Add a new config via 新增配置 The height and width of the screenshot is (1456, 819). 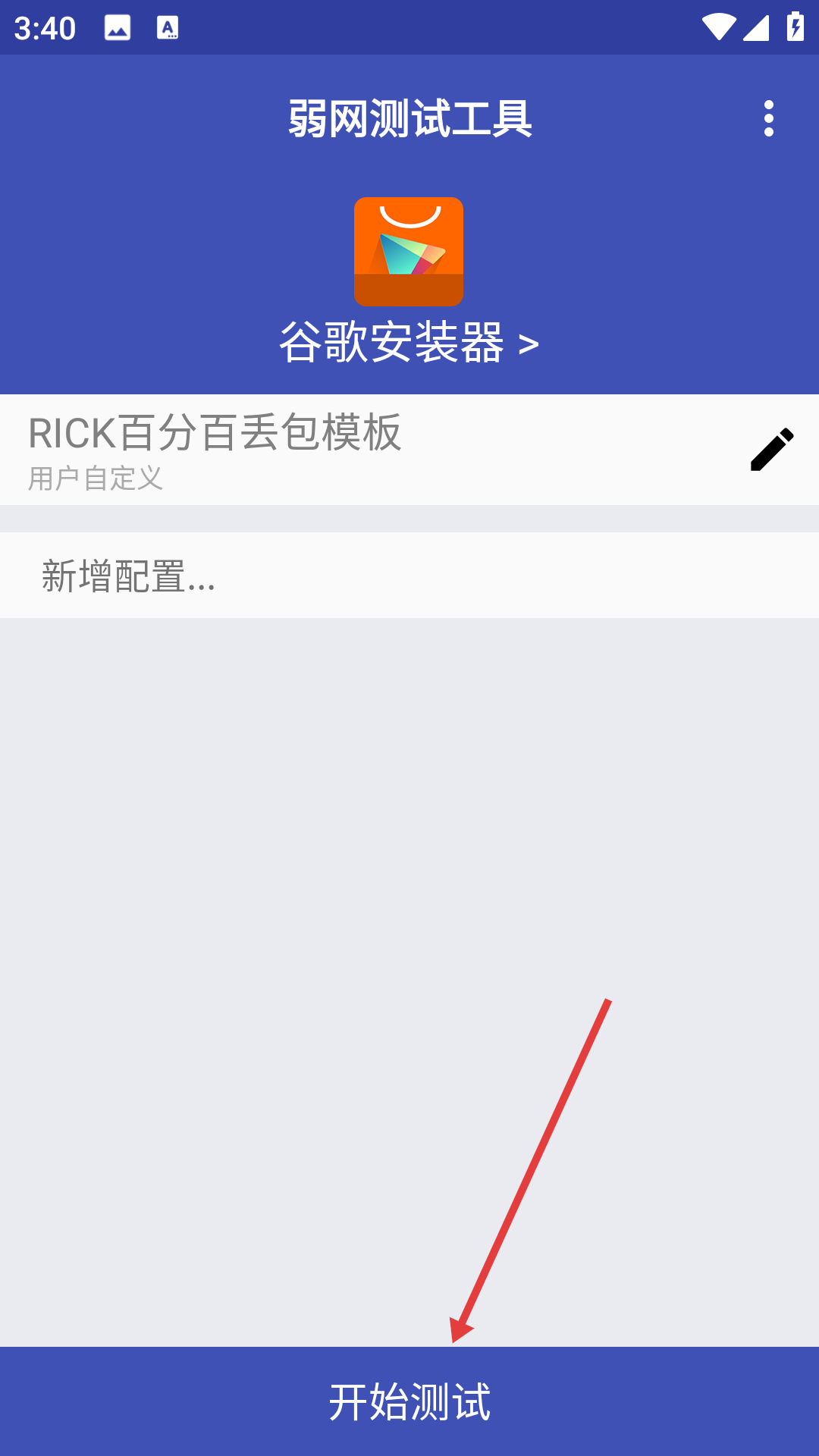click(409, 576)
